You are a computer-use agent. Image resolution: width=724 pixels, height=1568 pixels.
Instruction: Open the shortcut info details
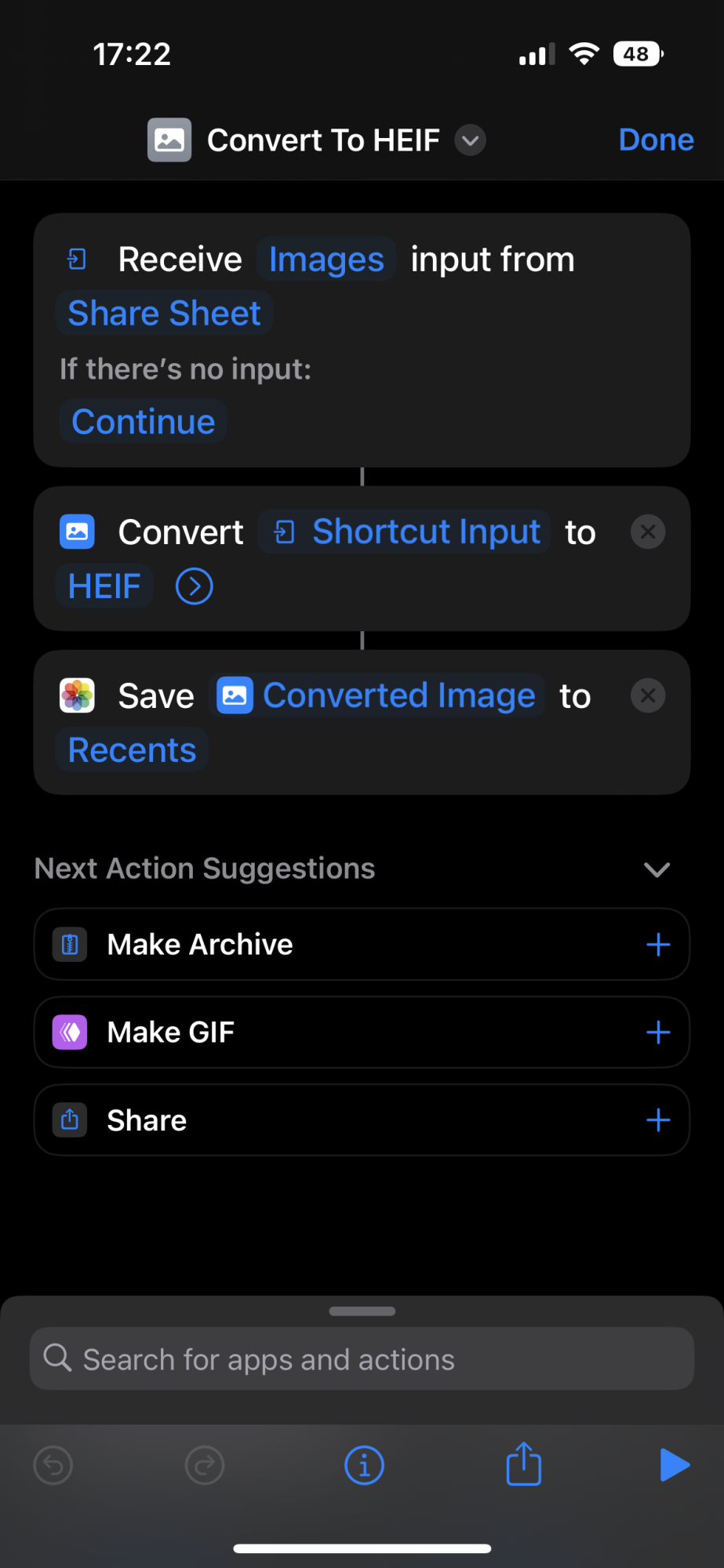[x=364, y=1465]
